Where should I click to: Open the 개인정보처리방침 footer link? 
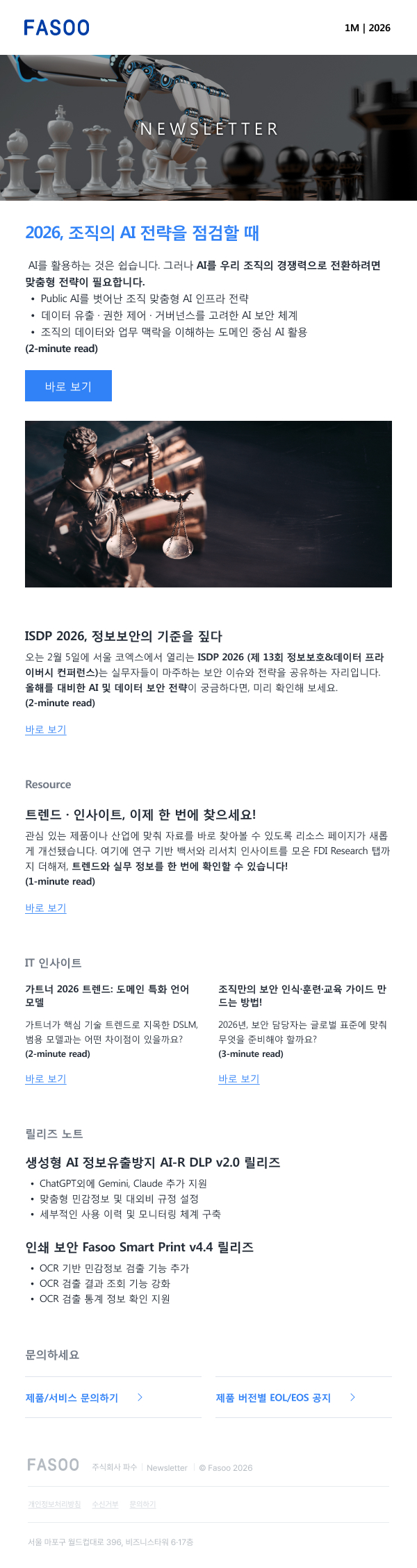54,1504
